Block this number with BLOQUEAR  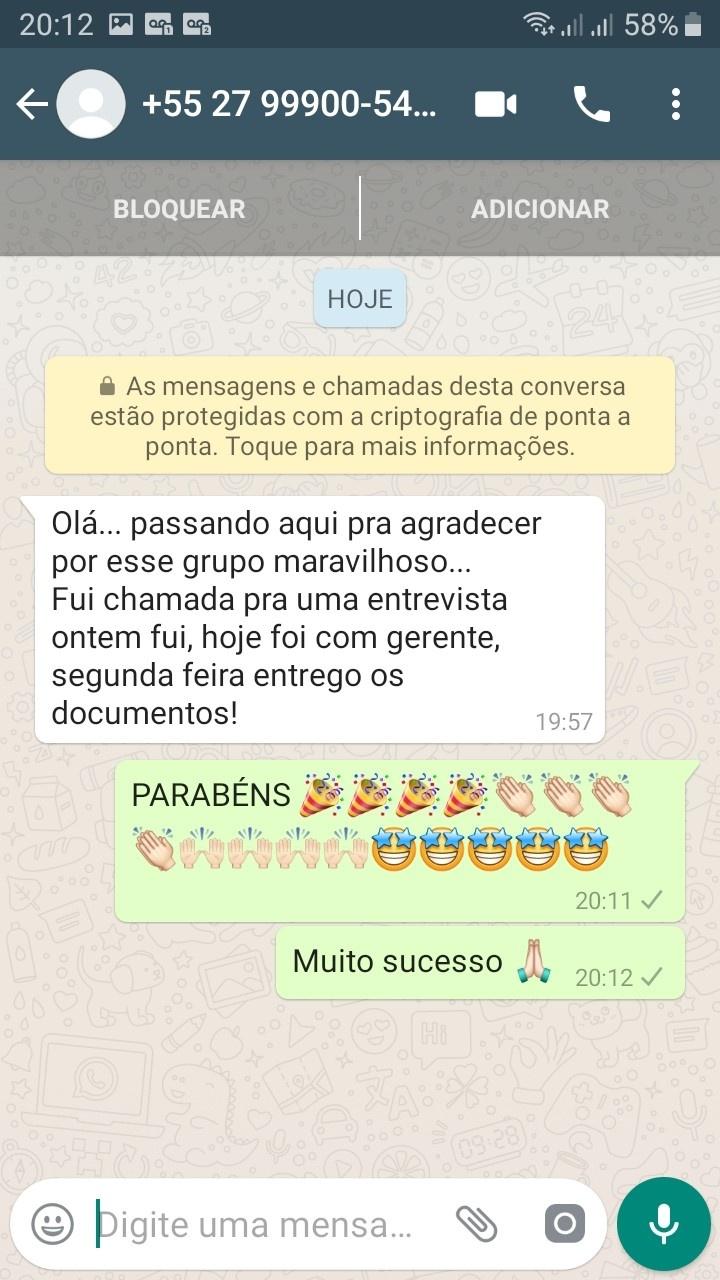coord(179,209)
